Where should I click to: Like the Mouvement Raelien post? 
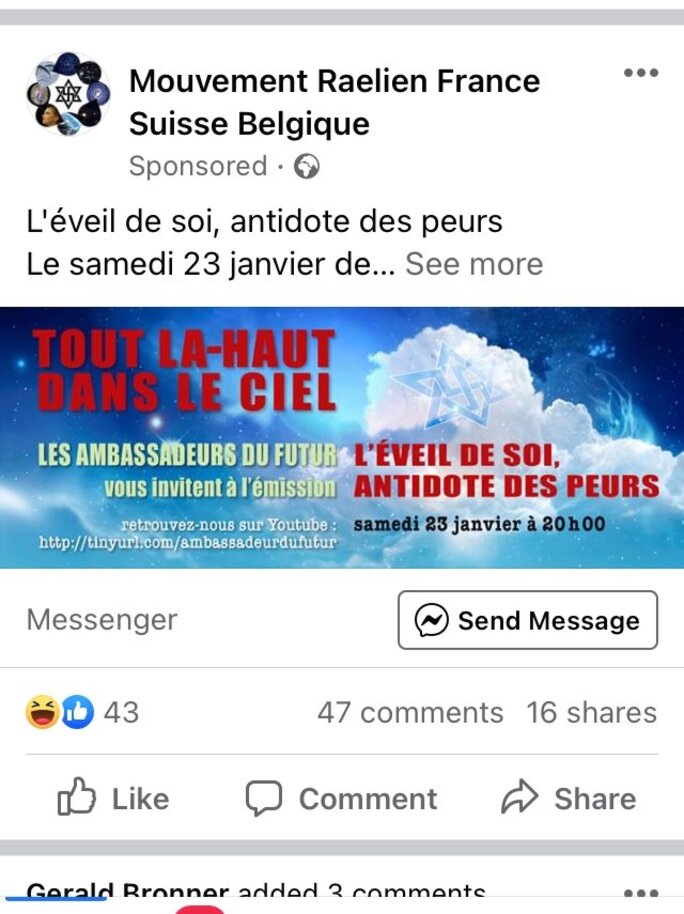pos(113,798)
